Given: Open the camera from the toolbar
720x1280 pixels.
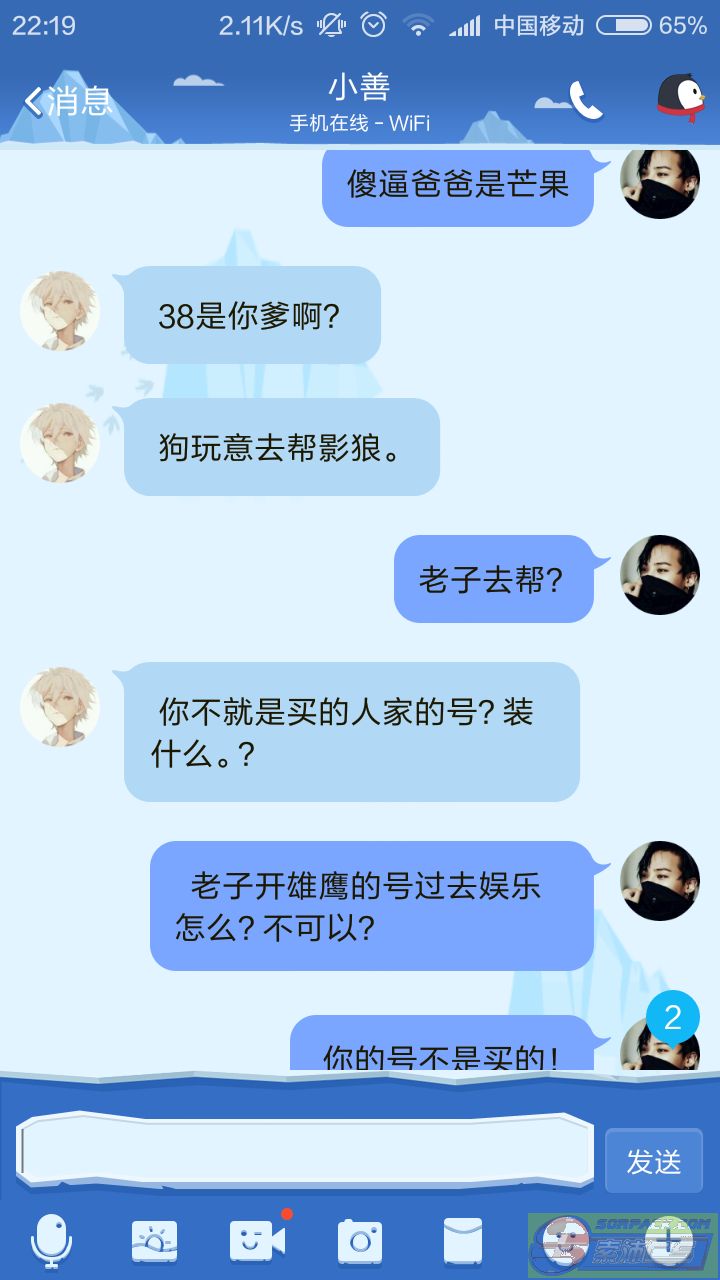Looking at the screenshot, I should [x=360, y=1241].
